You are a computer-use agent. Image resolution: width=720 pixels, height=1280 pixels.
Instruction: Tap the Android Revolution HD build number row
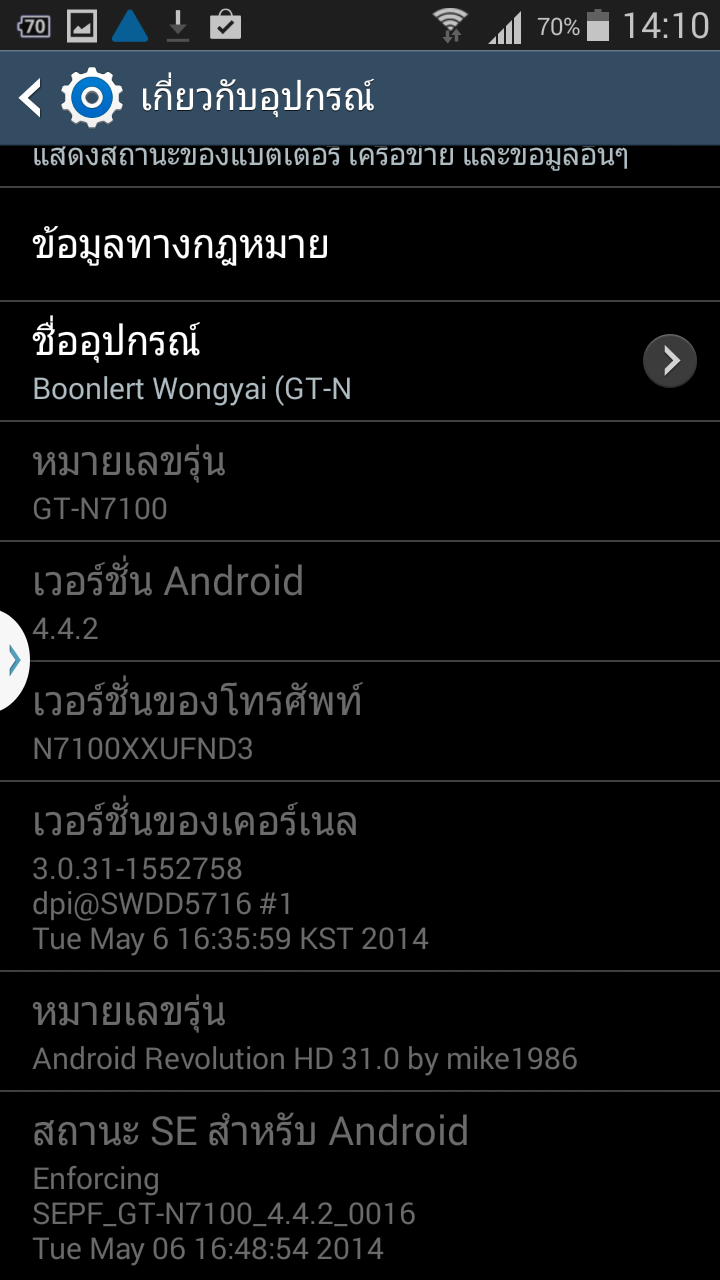[360, 1031]
